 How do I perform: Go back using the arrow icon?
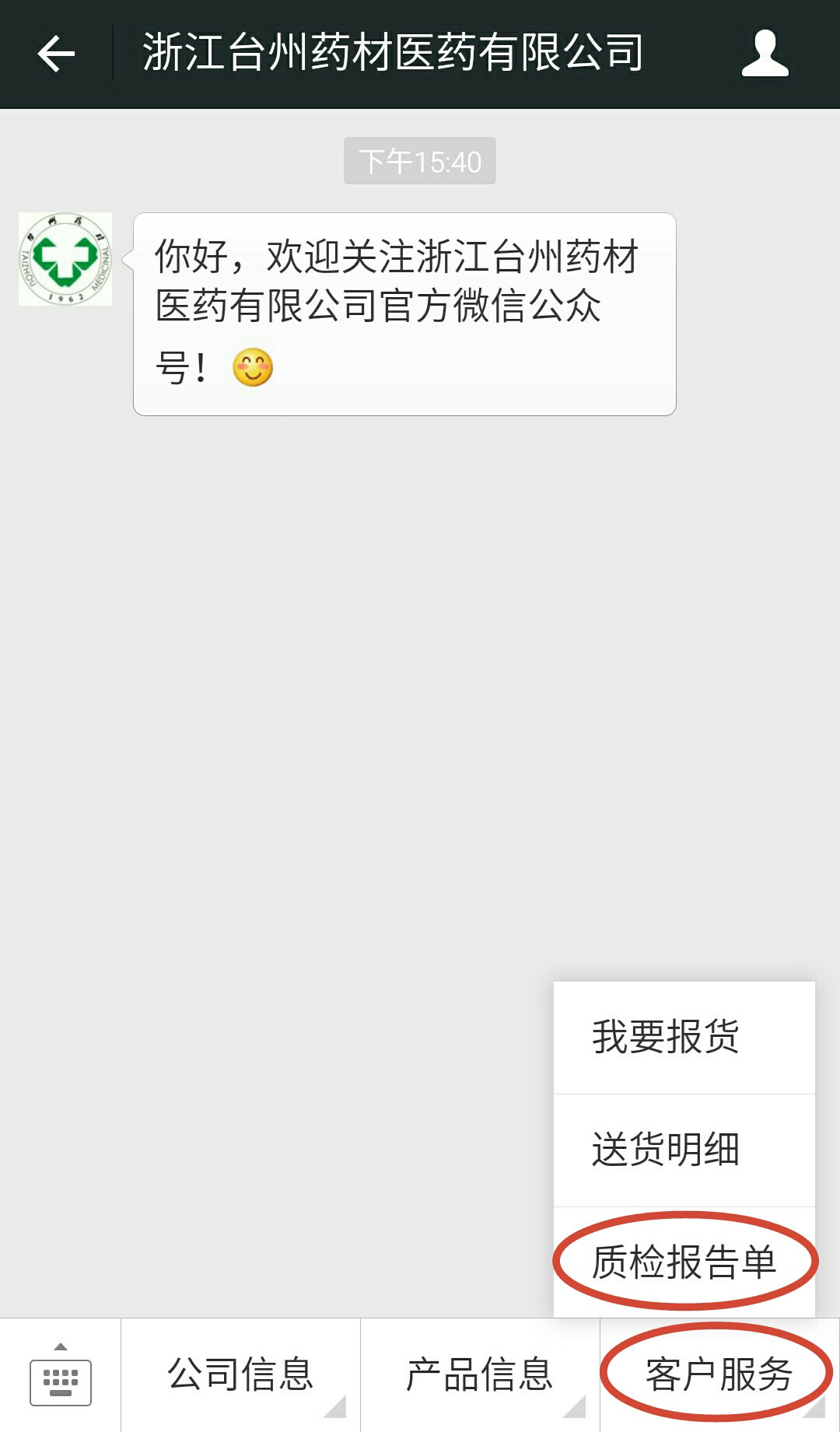click(56, 54)
